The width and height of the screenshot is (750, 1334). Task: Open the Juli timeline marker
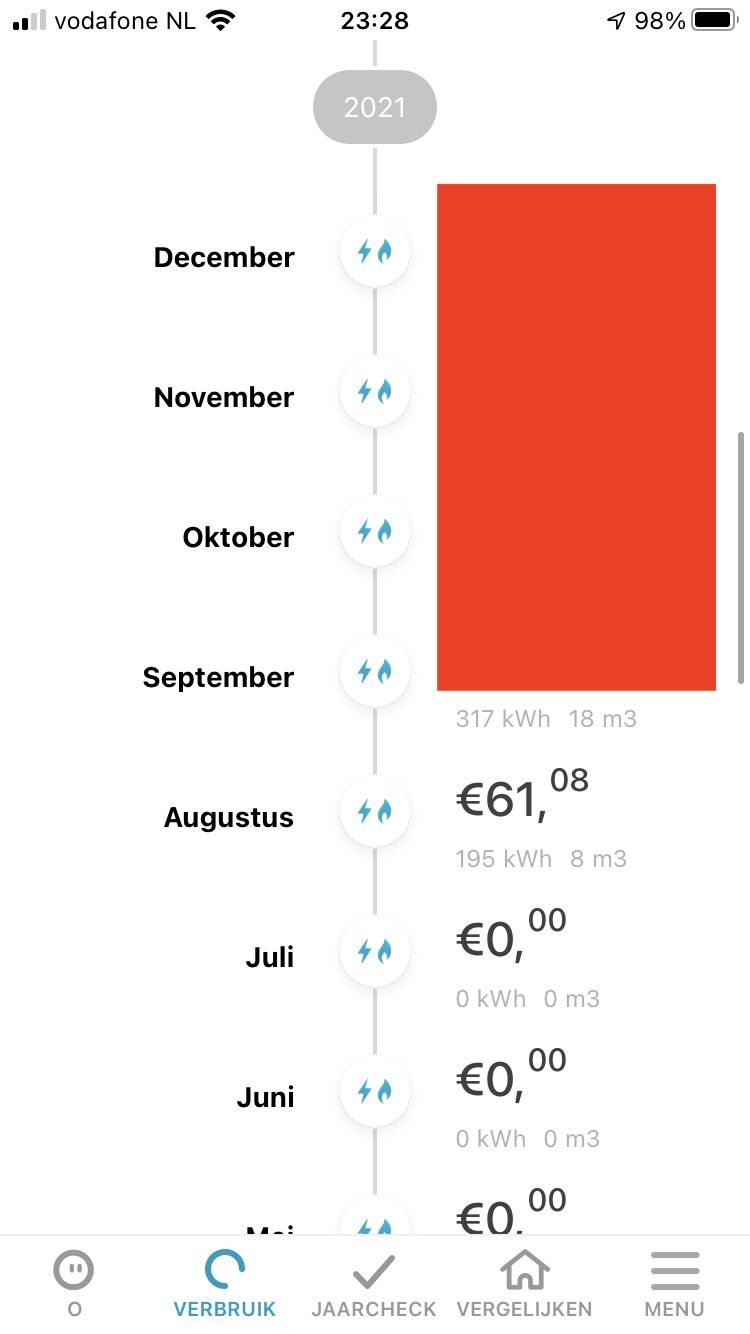tap(375, 951)
